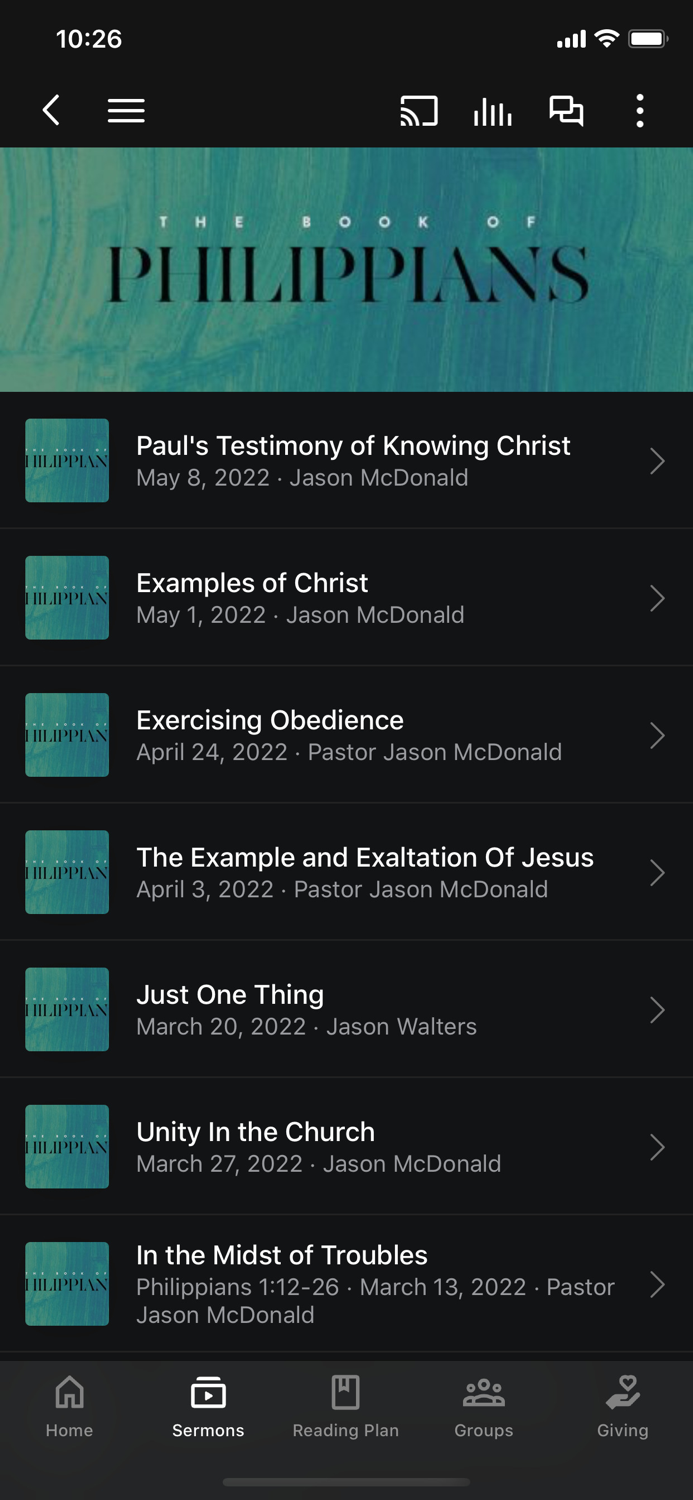Select the Sermons tab
Viewport: 693px width, 1500px height.
[x=208, y=1407]
